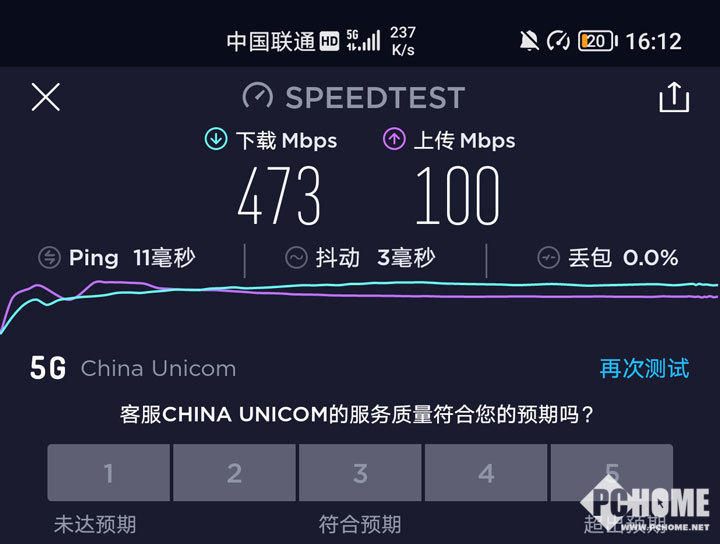Screen dimensions: 720x544
Task: Select rating 3 for China Unicom
Action: (x=360, y=473)
